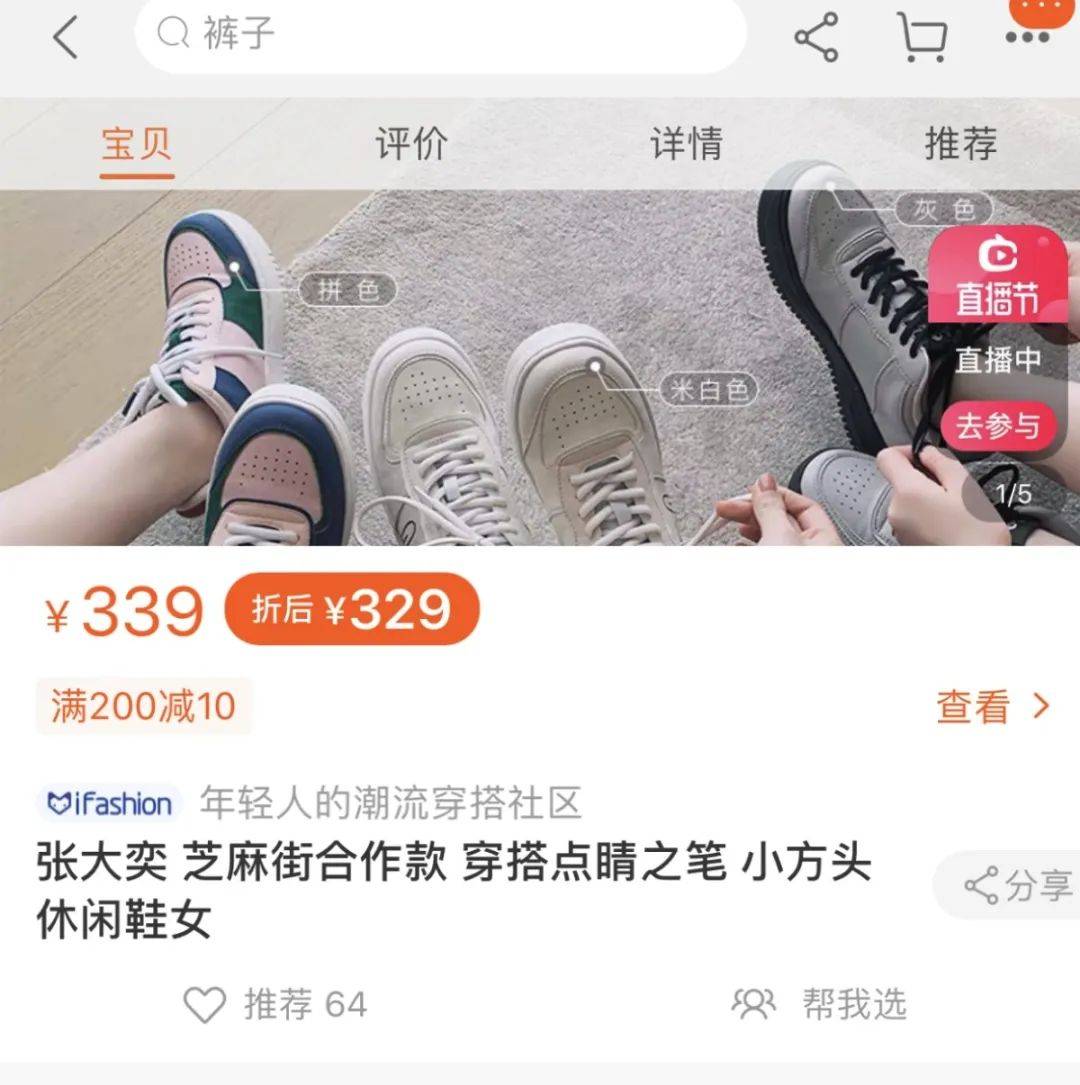Tap the search box showing 裤子

point(440,34)
